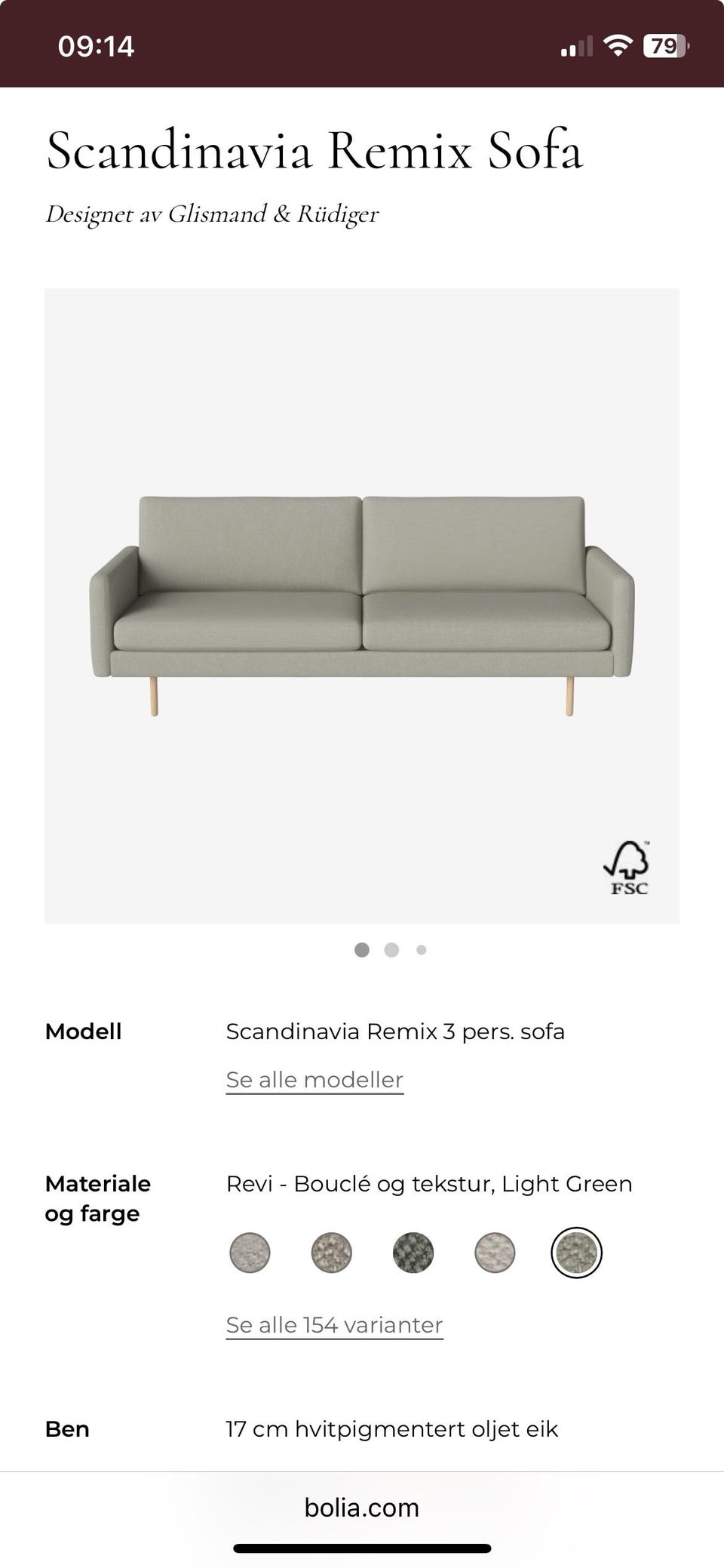Viewport: 724px width, 1568px height.
Task: Select the second carousel dot
Action: 391,950
